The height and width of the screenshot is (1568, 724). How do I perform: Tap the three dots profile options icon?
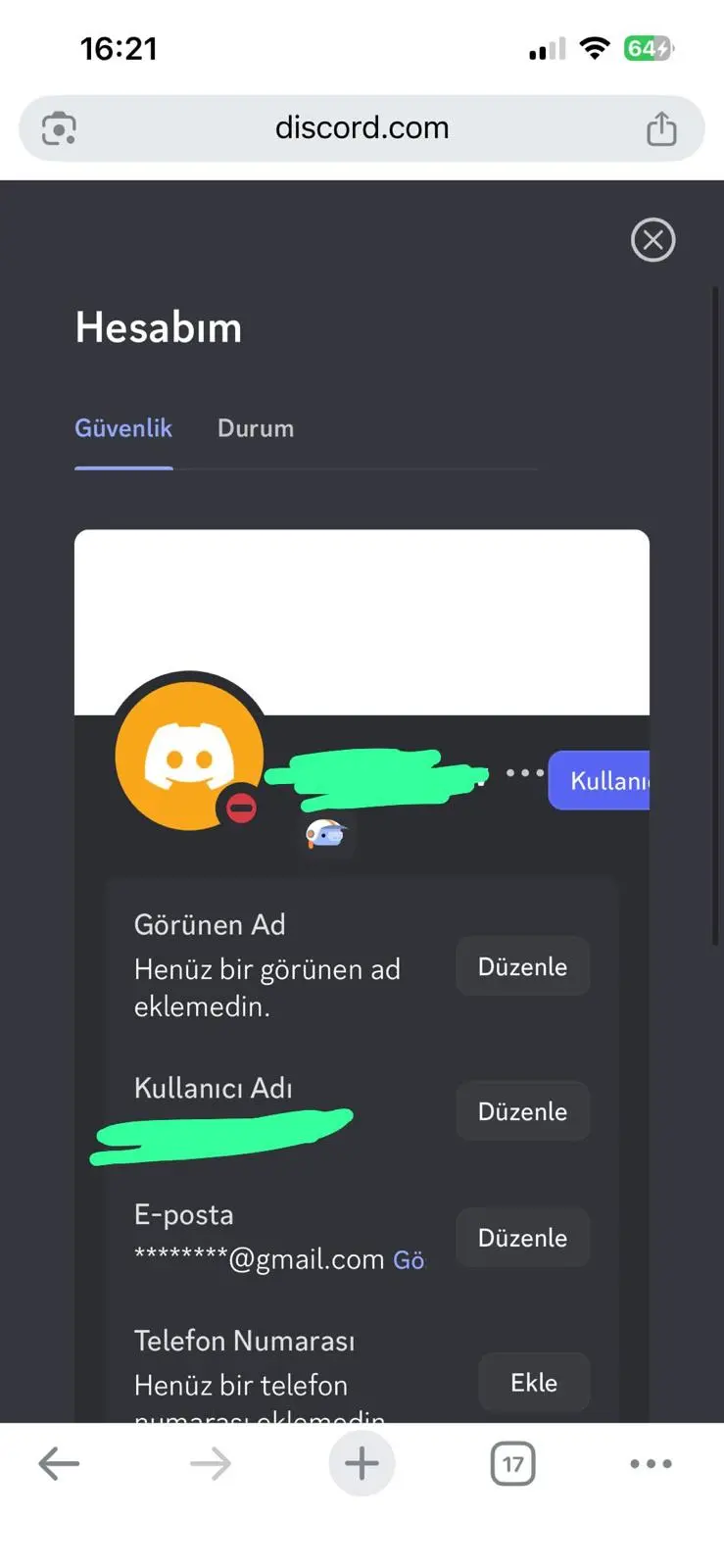pyautogui.click(x=524, y=773)
